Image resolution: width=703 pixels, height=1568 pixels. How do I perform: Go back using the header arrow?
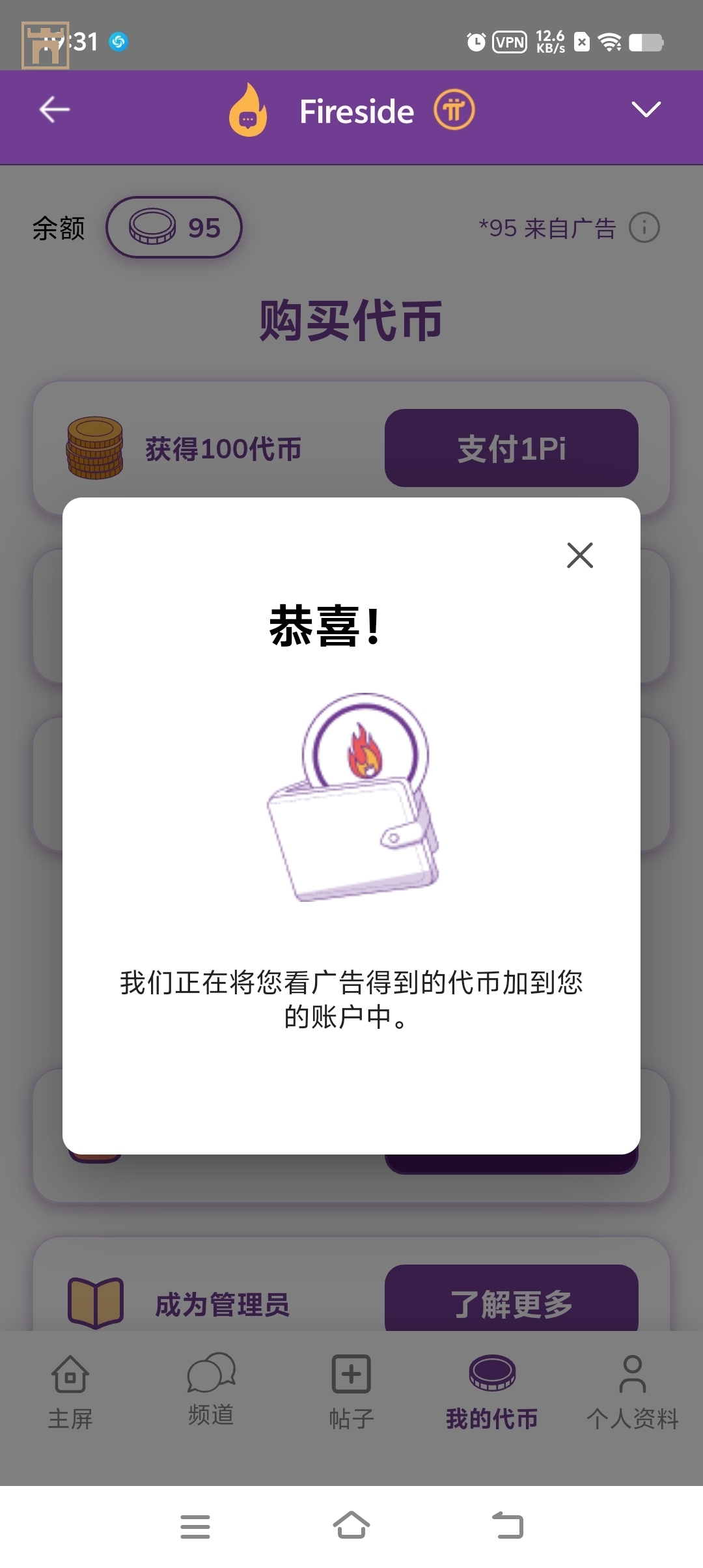(x=55, y=109)
